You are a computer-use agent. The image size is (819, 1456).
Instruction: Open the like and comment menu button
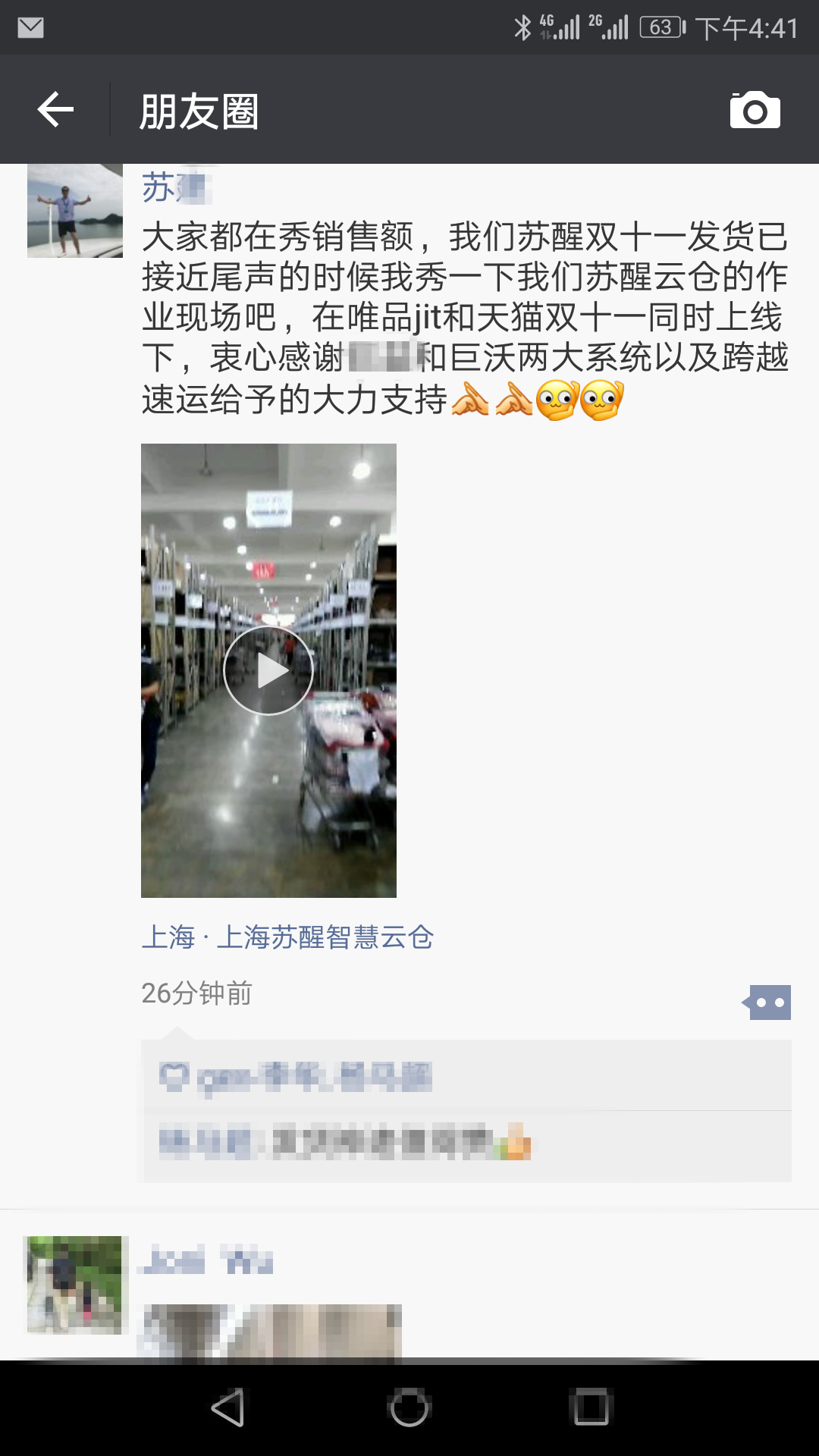[767, 1003]
